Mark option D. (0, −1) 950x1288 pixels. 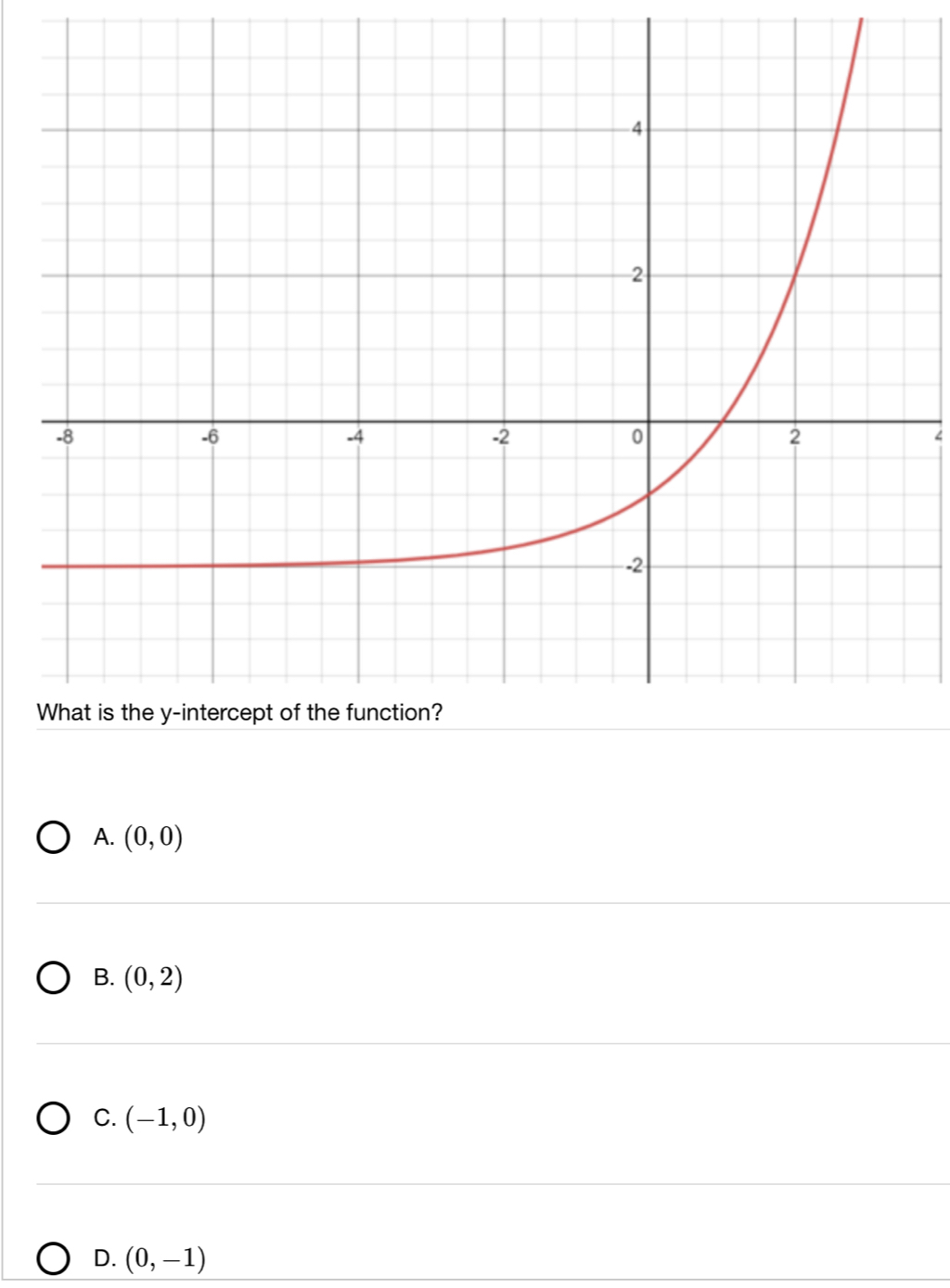54,1259
